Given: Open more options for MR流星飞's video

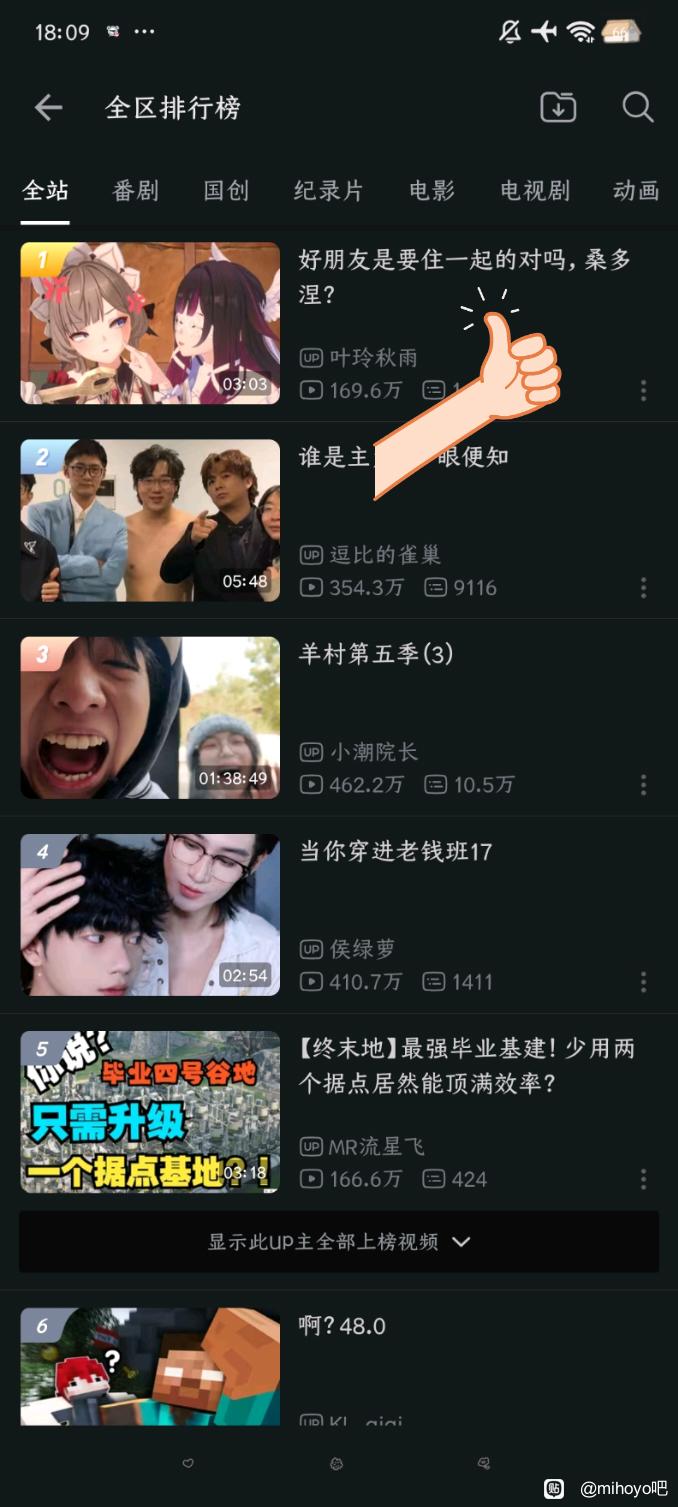Looking at the screenshot, I should 643,1179.
